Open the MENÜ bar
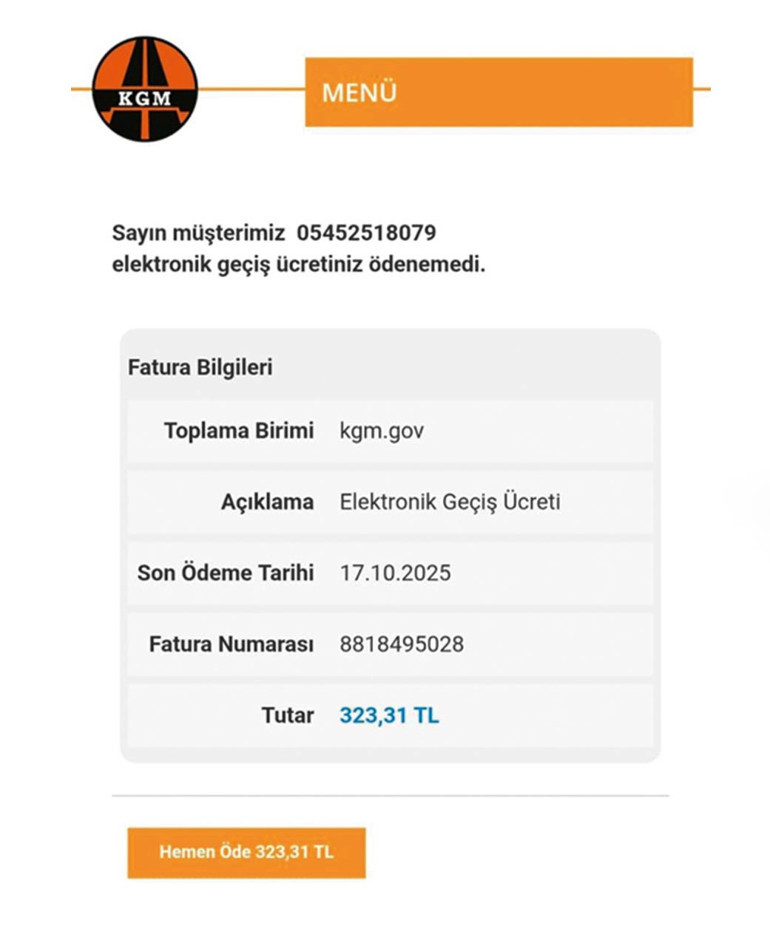The image size is (770, 931). pyautogui.click(x=498, y=92)
